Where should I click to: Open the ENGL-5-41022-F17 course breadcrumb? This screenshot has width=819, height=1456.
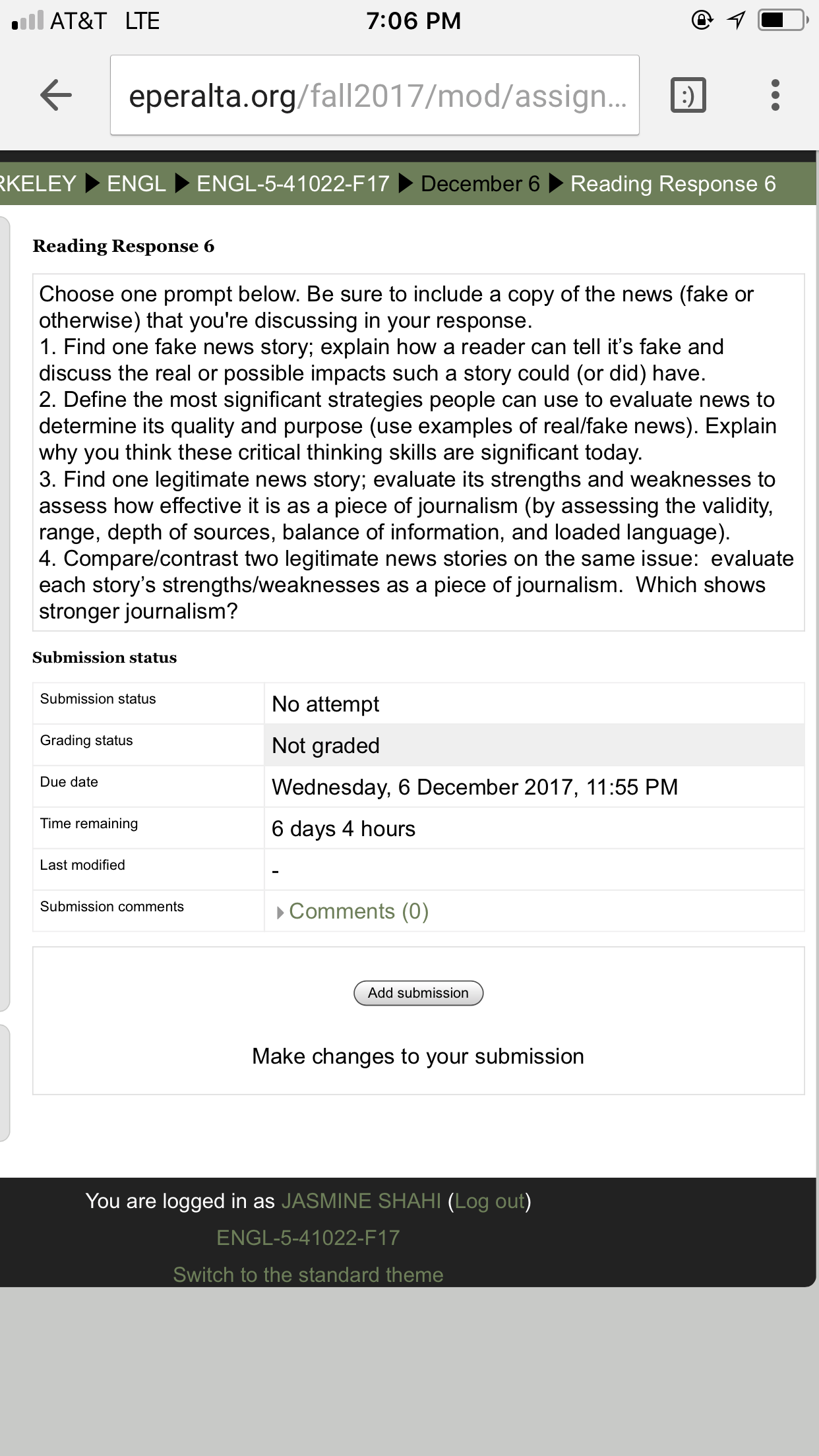click(x=293, y=183)
